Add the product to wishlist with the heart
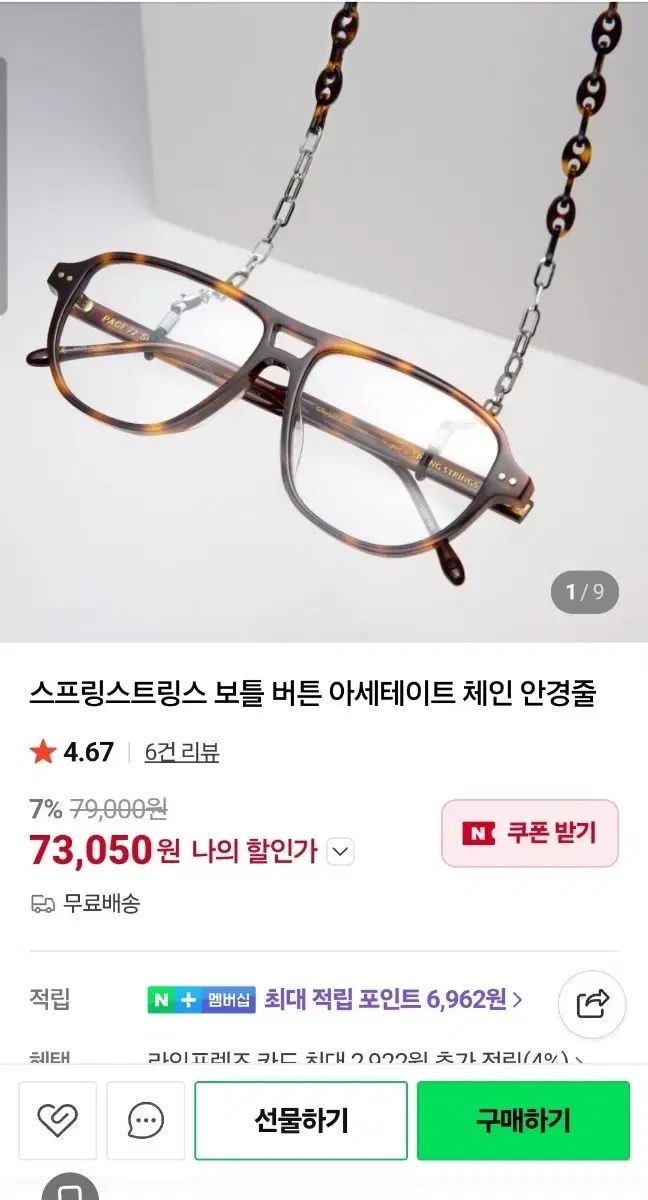Viewport: 648px width, 1200px height. (x=57, y=1120)
